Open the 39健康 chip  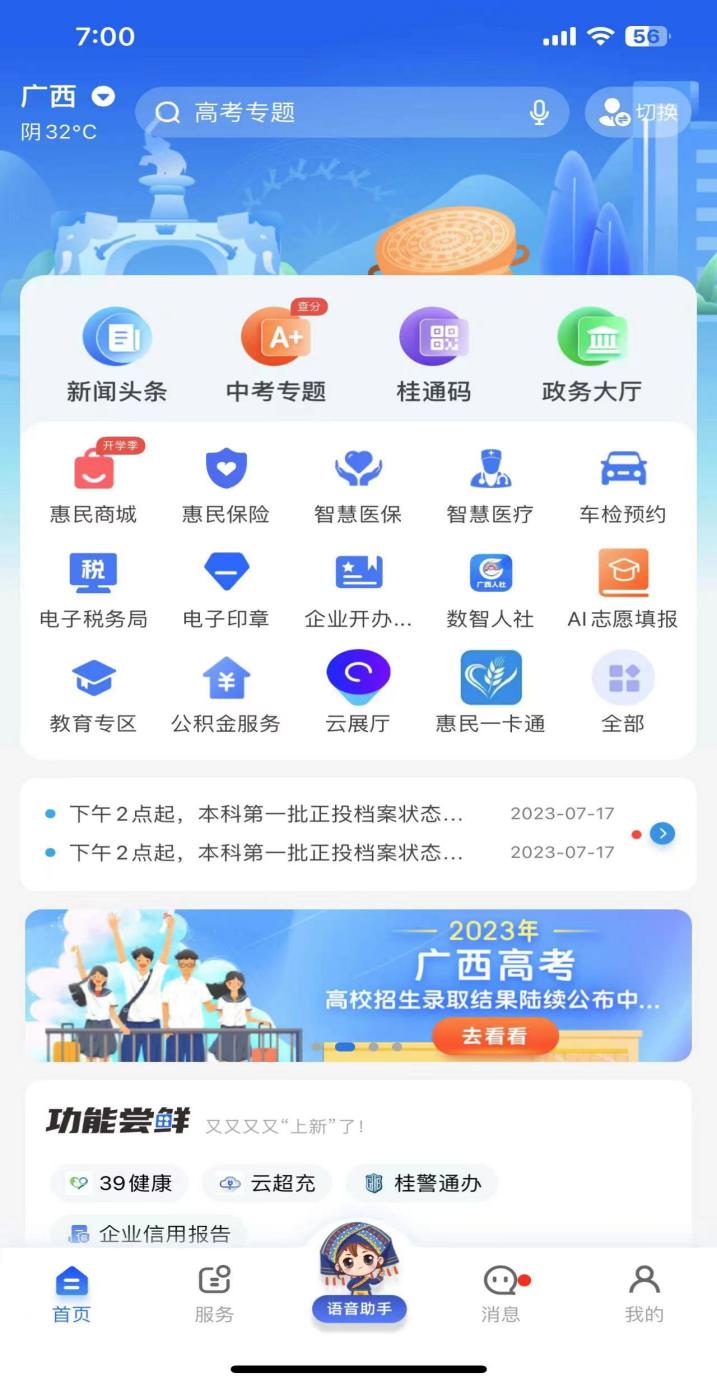pos(120,1183)
